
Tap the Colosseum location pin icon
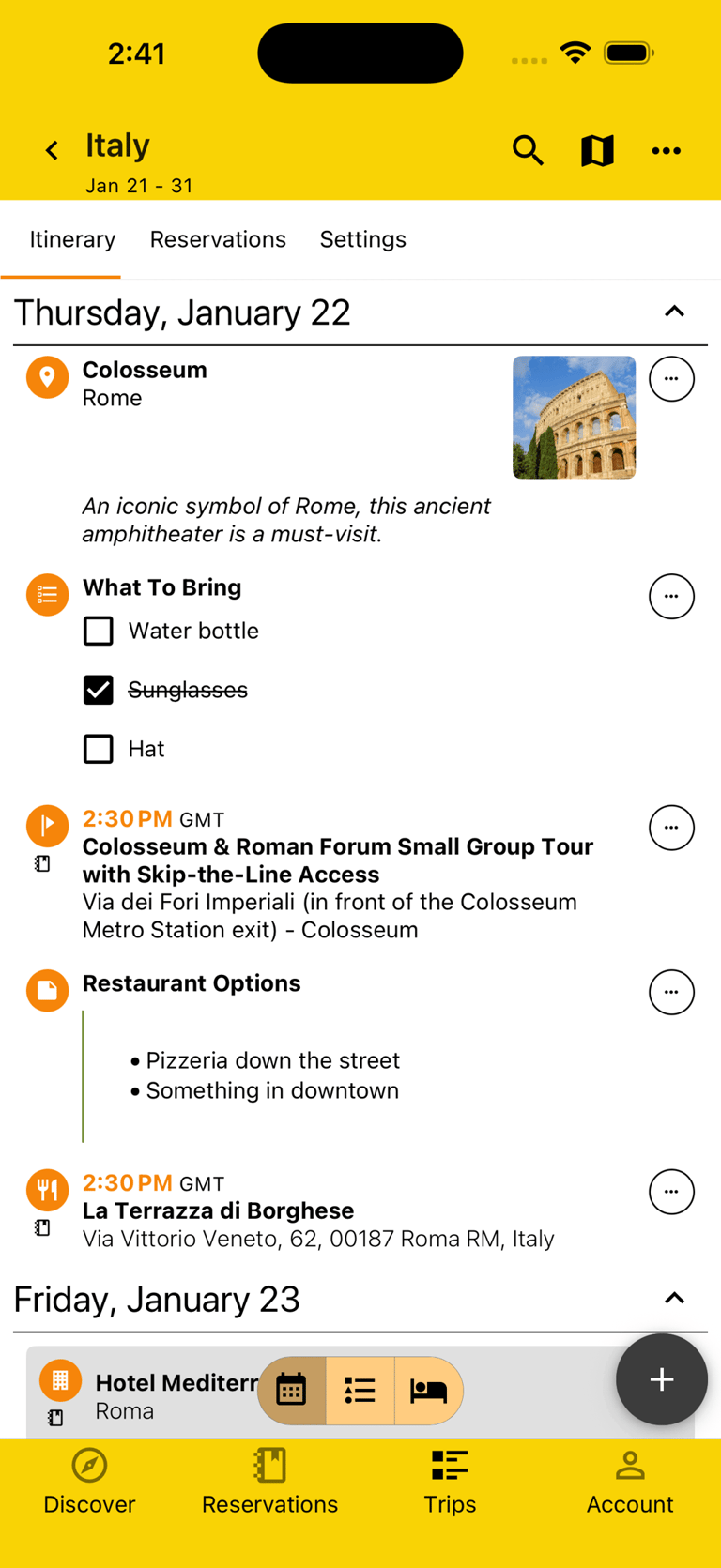(47, 376)
